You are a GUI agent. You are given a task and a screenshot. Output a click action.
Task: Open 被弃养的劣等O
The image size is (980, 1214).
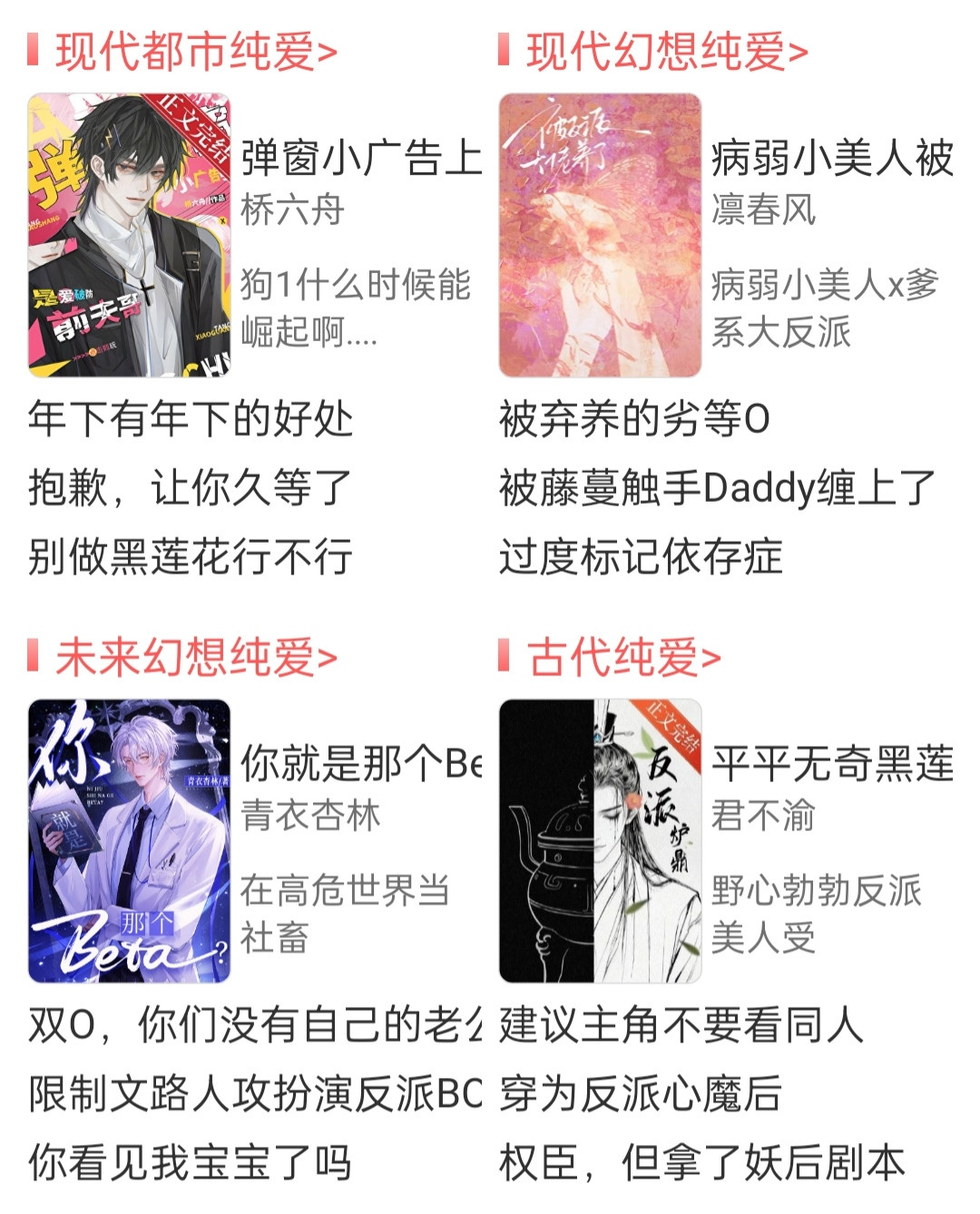click(634, 419)
